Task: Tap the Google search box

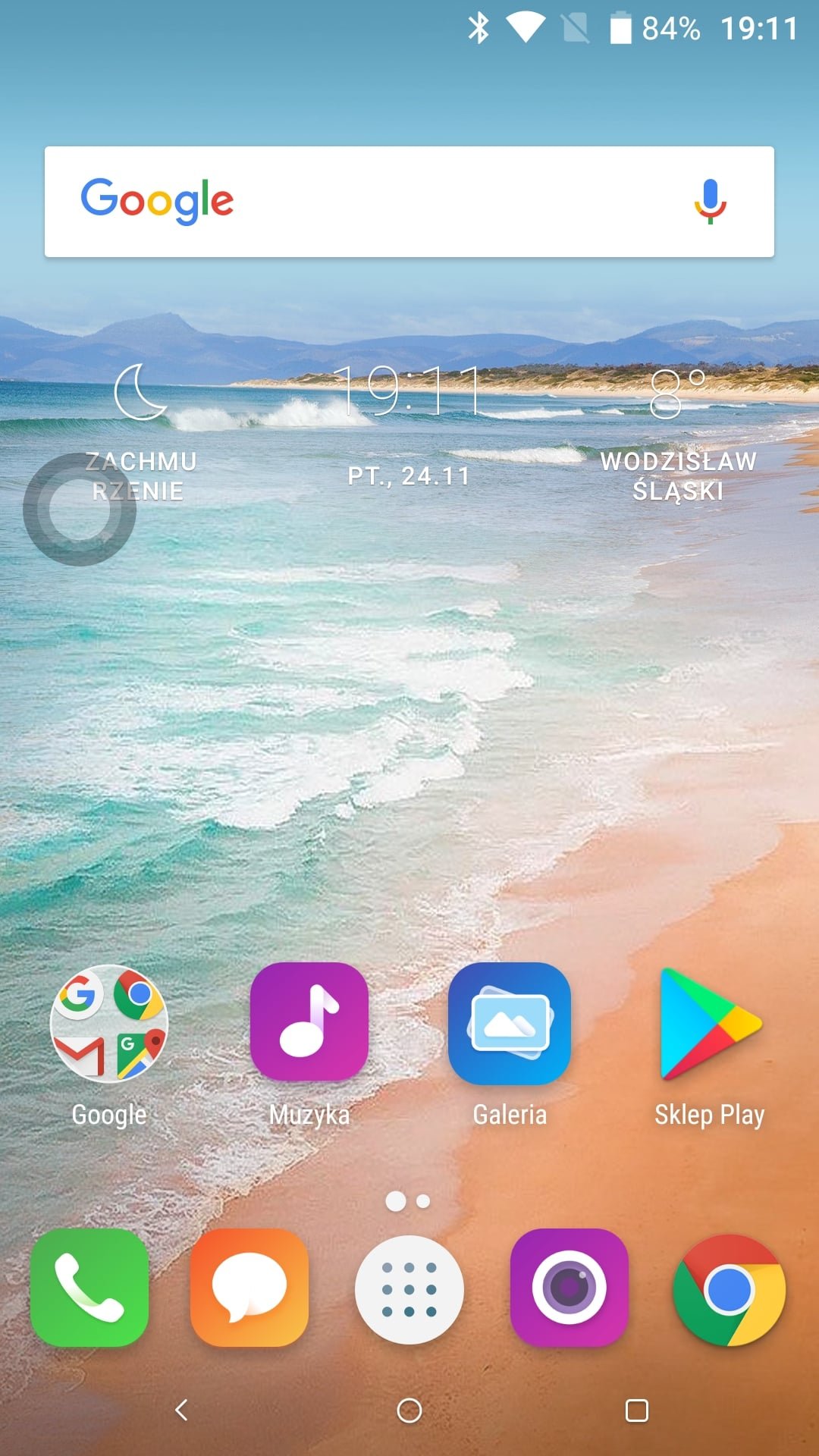Action: [409, 202]
